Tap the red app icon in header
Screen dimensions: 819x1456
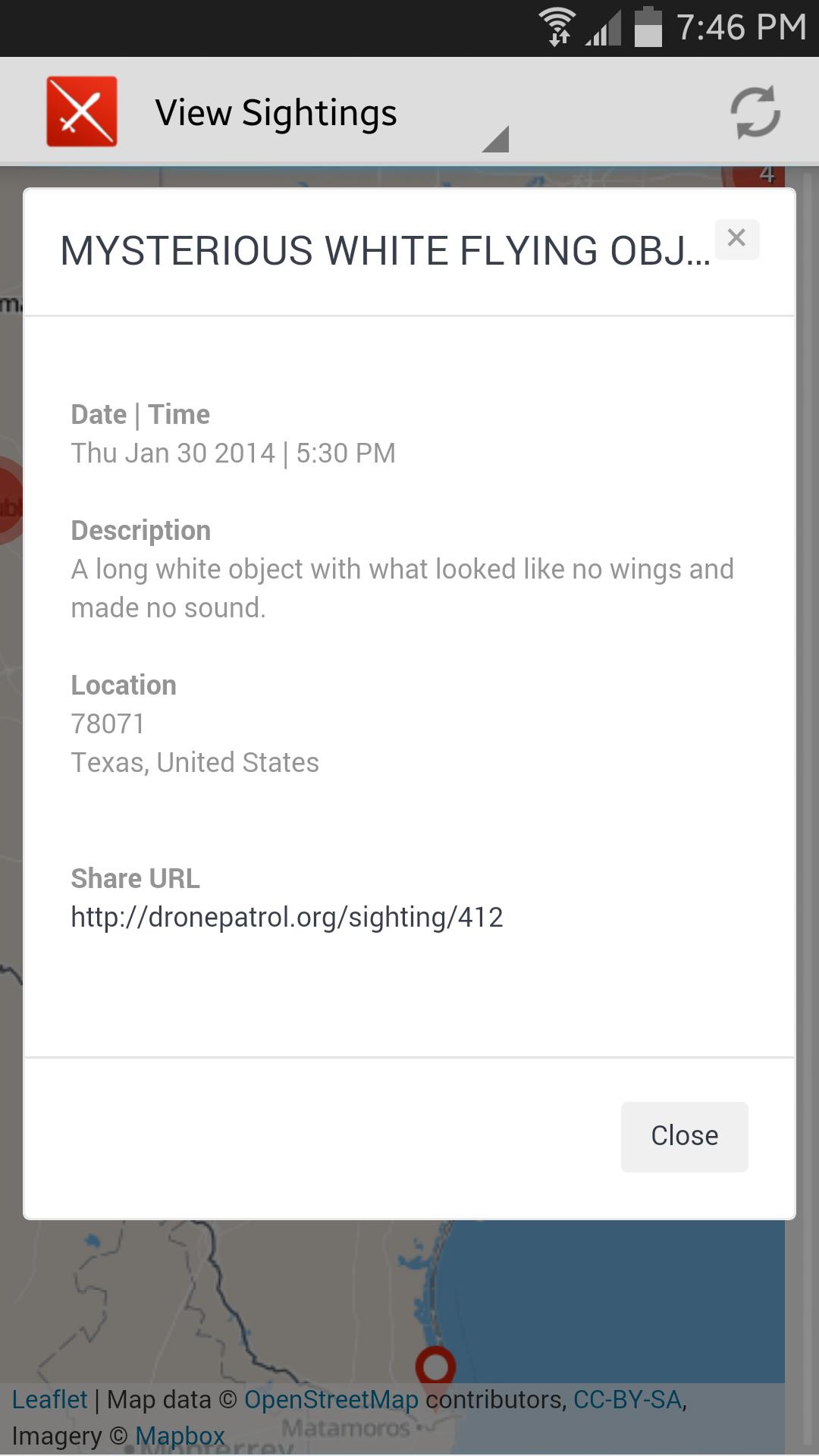click(82, 111)
